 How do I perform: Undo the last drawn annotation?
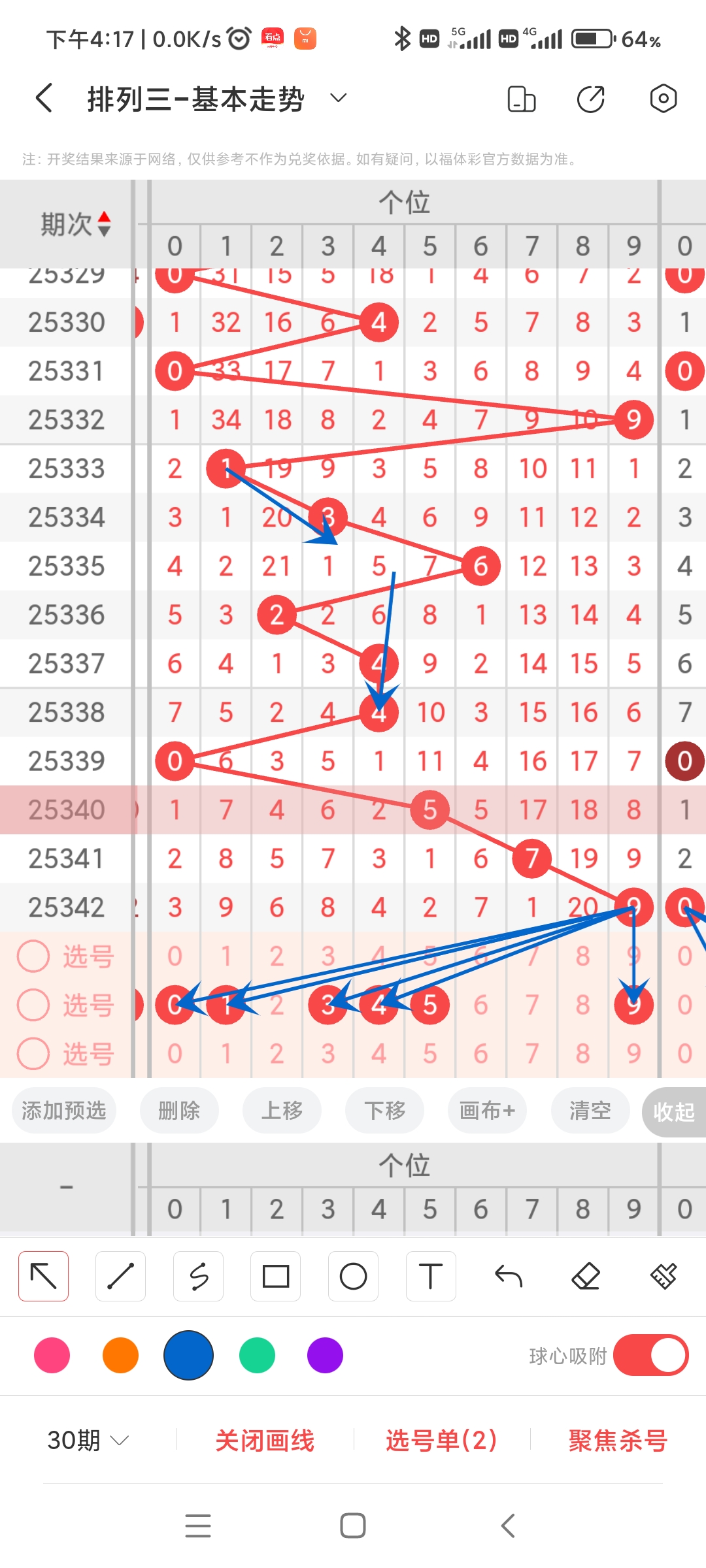[x=509, y=1275]
